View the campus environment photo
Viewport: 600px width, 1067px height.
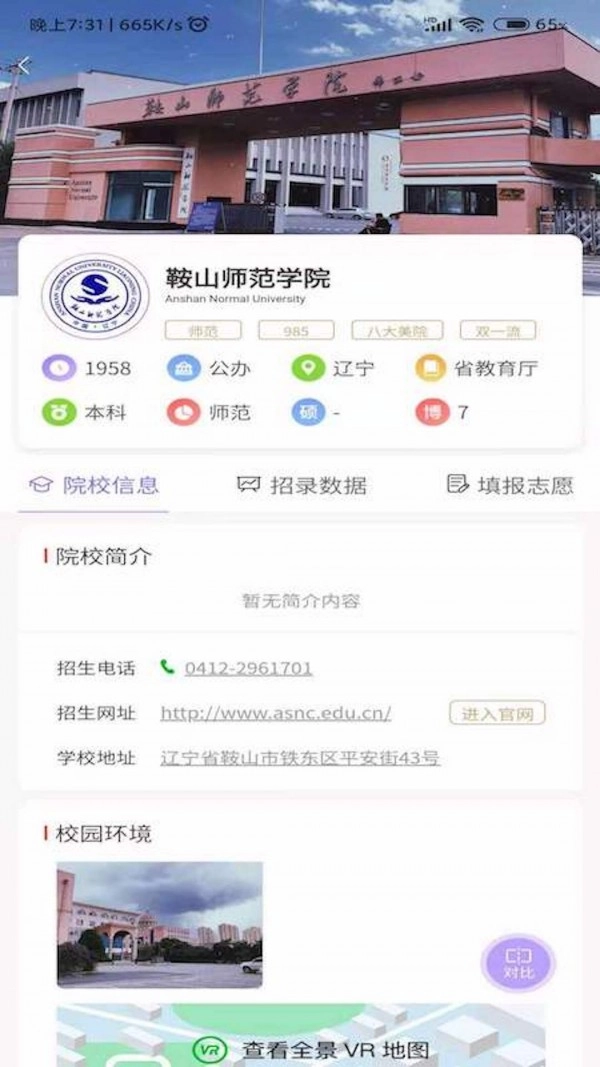pyautogui.click(x=160, y=924)
